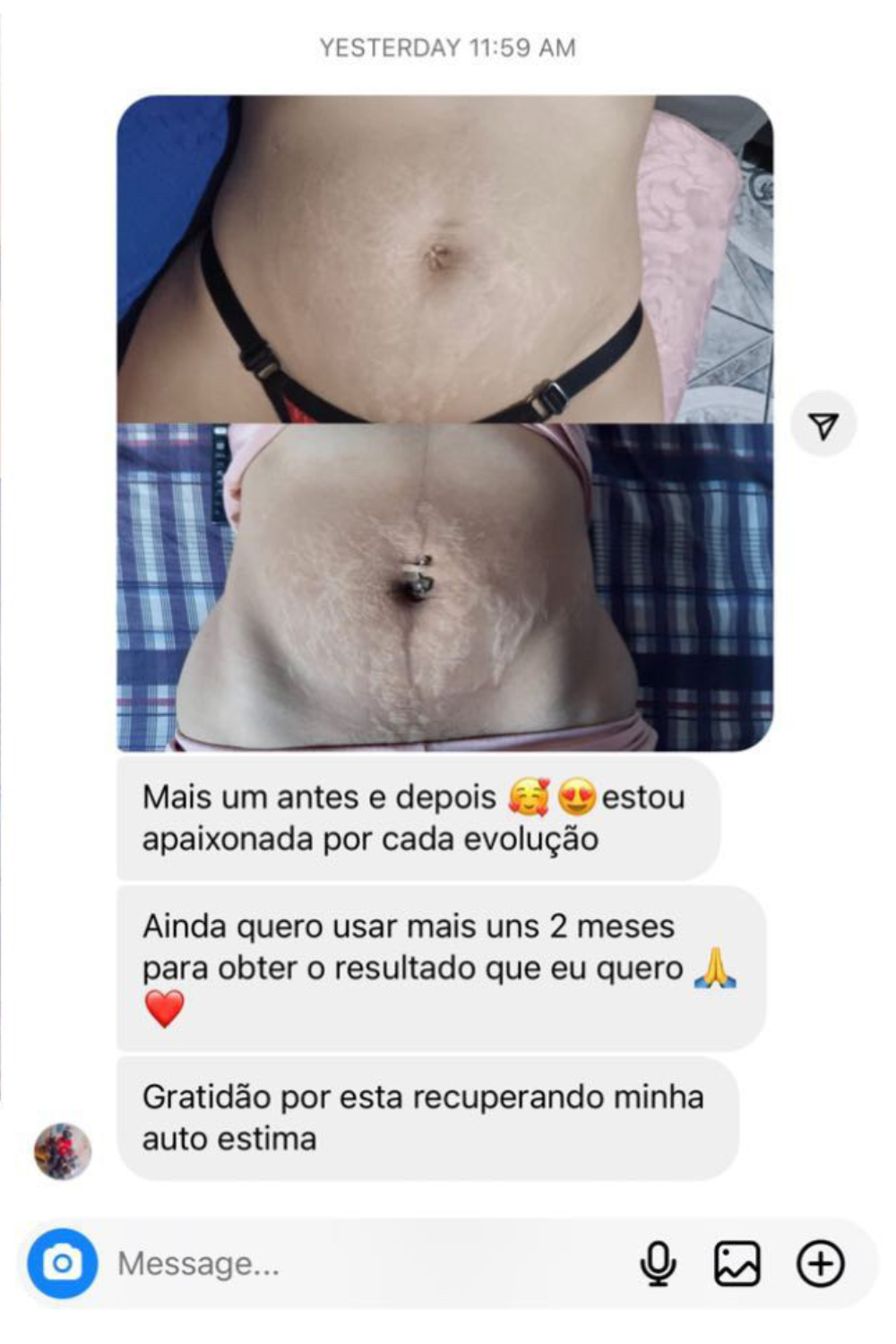
Task: Open the photo gallery picker
Action: [737, 1263]
